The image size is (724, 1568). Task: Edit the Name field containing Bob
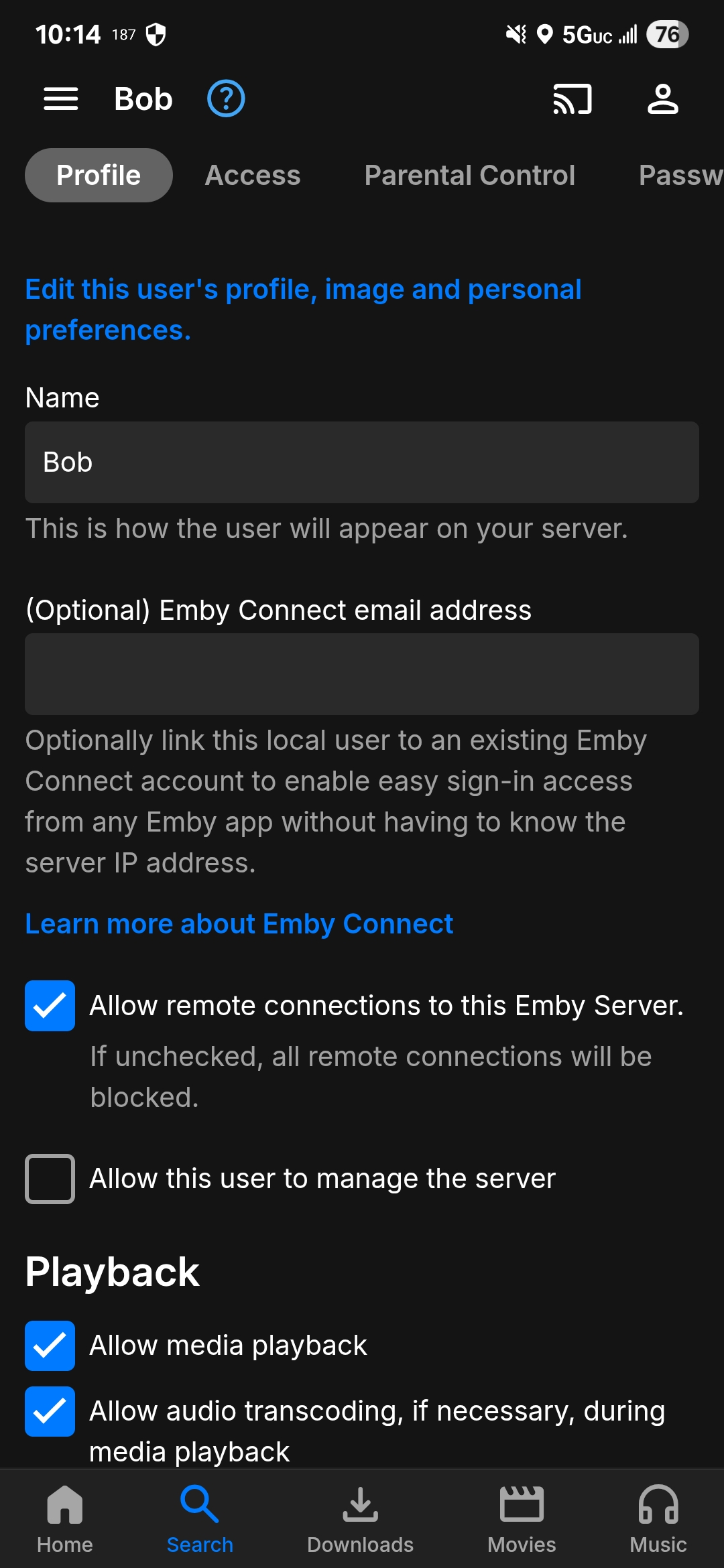[362, 462]
